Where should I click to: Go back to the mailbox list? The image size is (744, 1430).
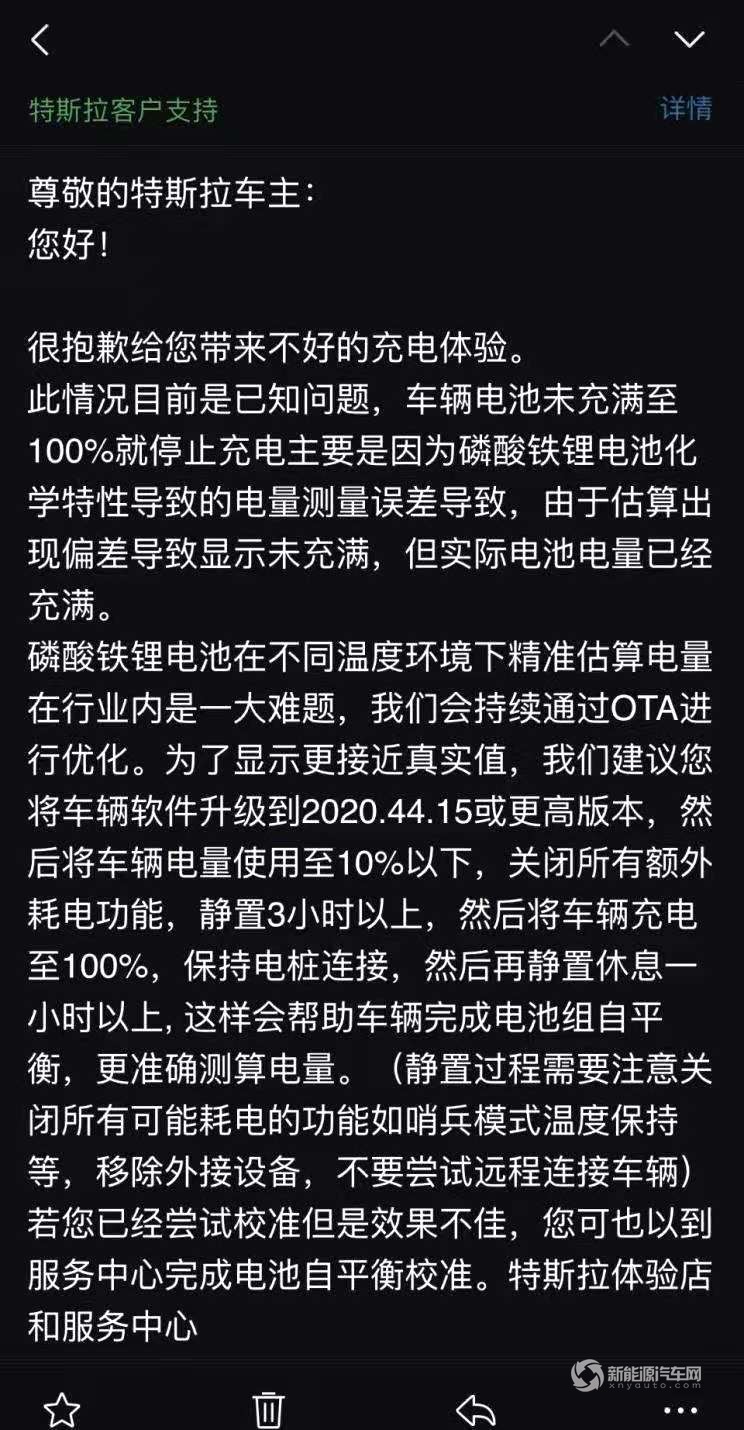click(x=40, y=40)
